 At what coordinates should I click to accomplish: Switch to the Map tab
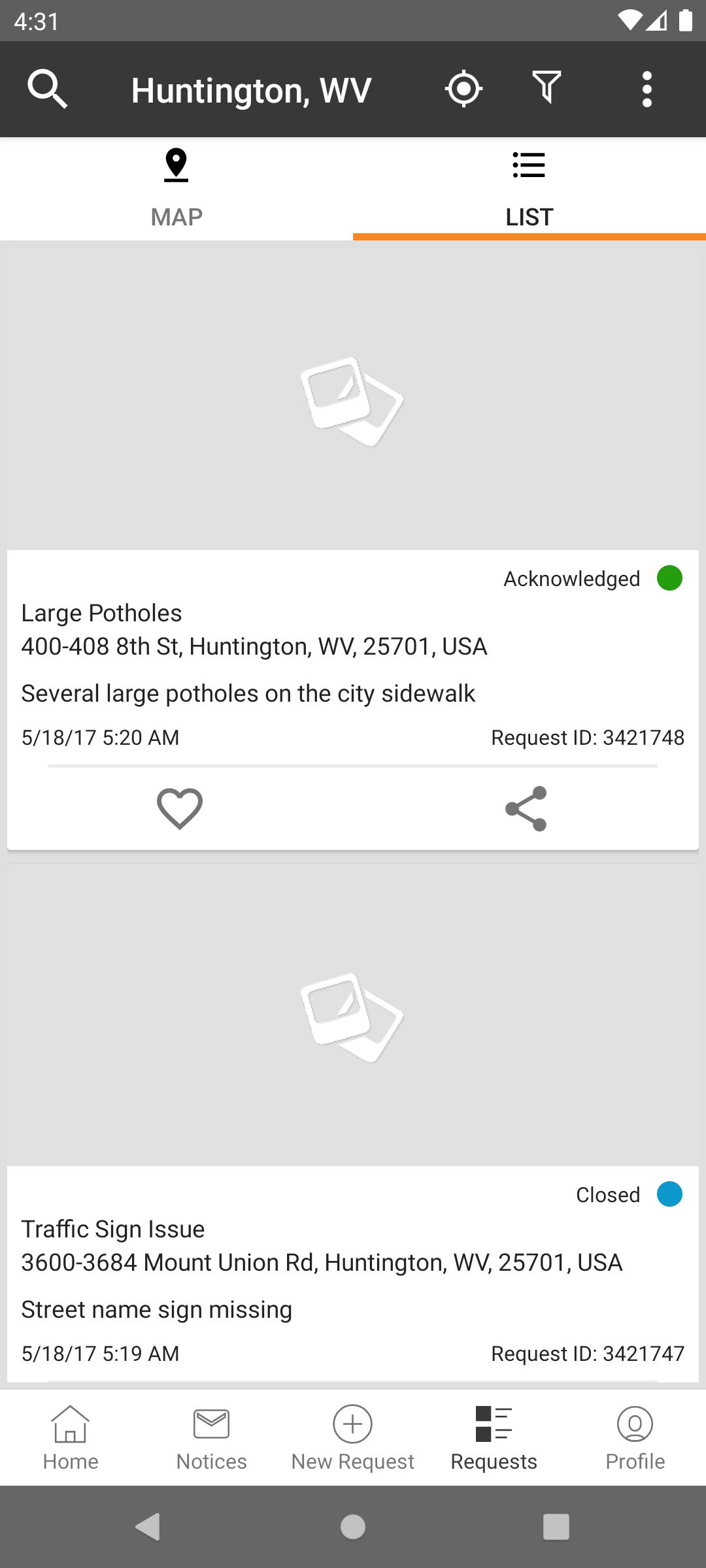[x=176, y=189]
